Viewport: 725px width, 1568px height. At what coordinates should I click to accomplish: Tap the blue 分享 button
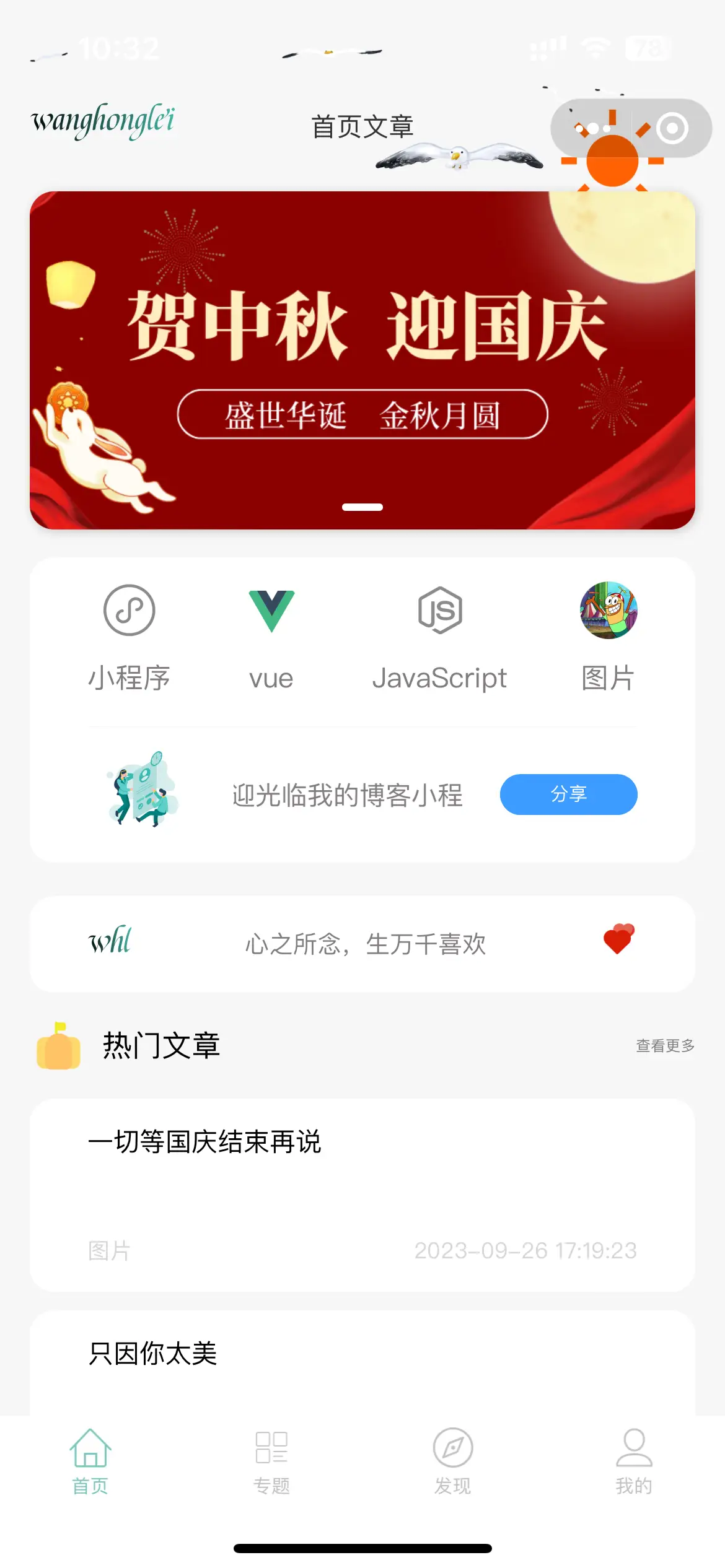568,795
